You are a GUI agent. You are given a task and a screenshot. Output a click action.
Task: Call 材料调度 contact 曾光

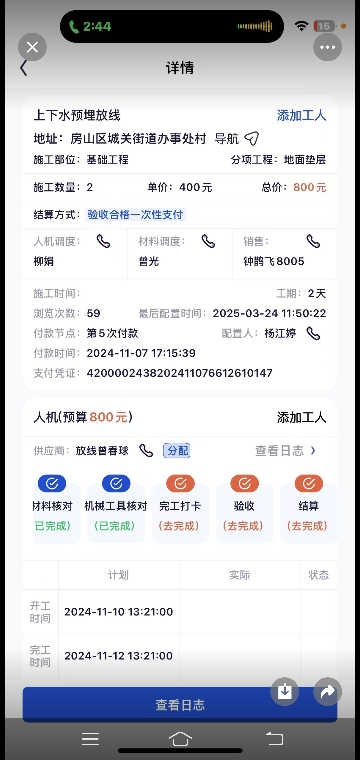pyautogui.click(x=208, y=241)
